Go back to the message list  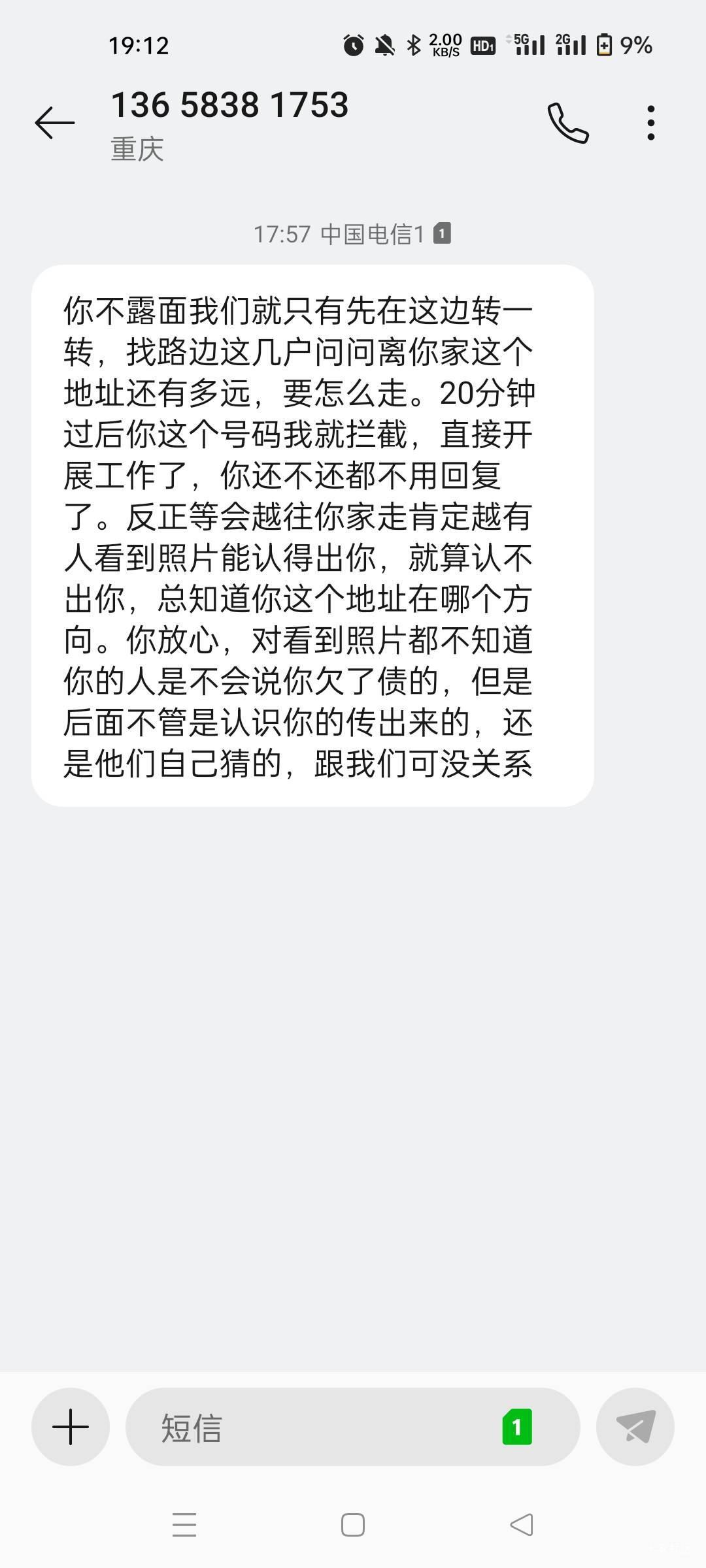coord(55,123)
